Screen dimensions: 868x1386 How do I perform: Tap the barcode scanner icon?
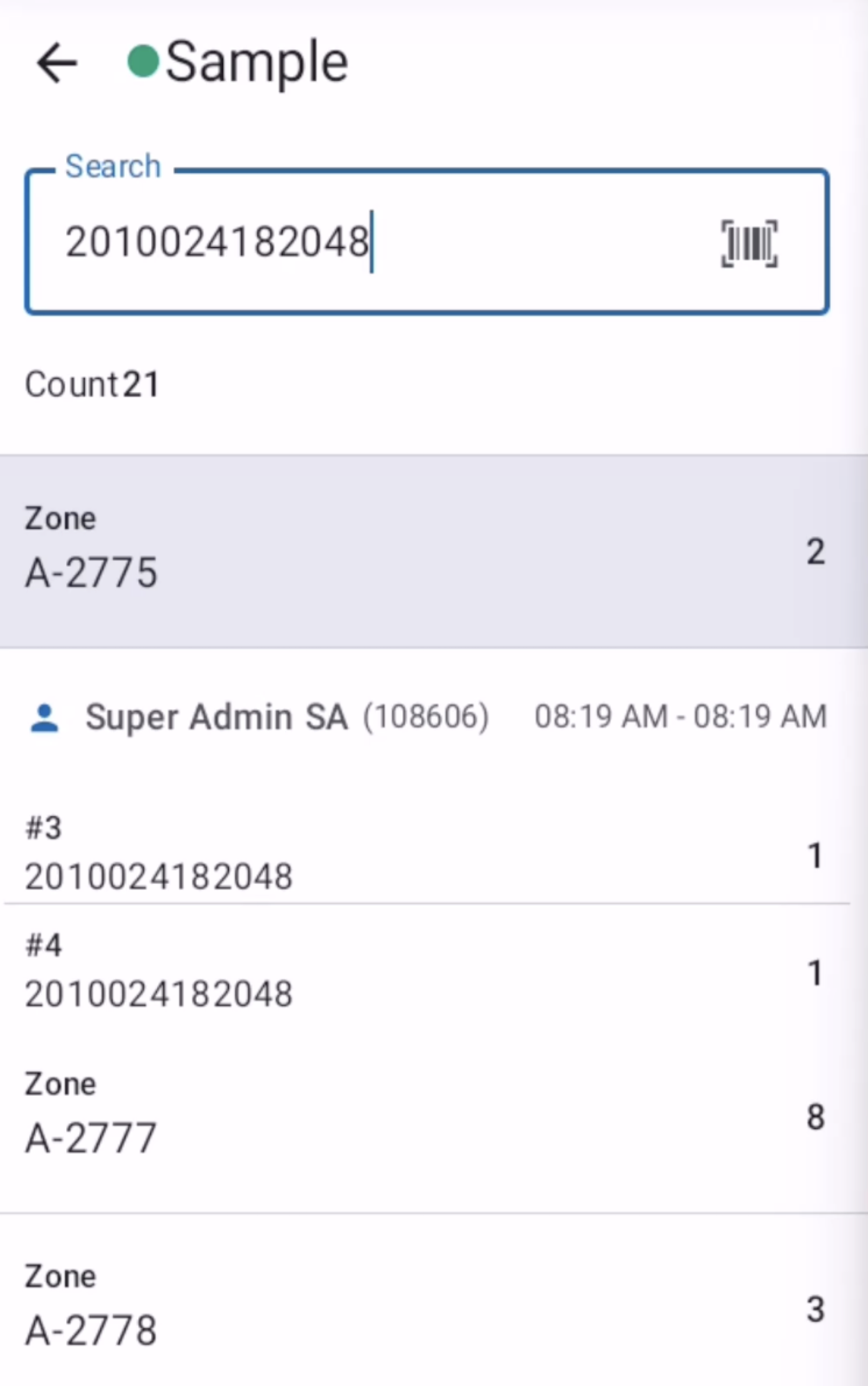point(749,243)
